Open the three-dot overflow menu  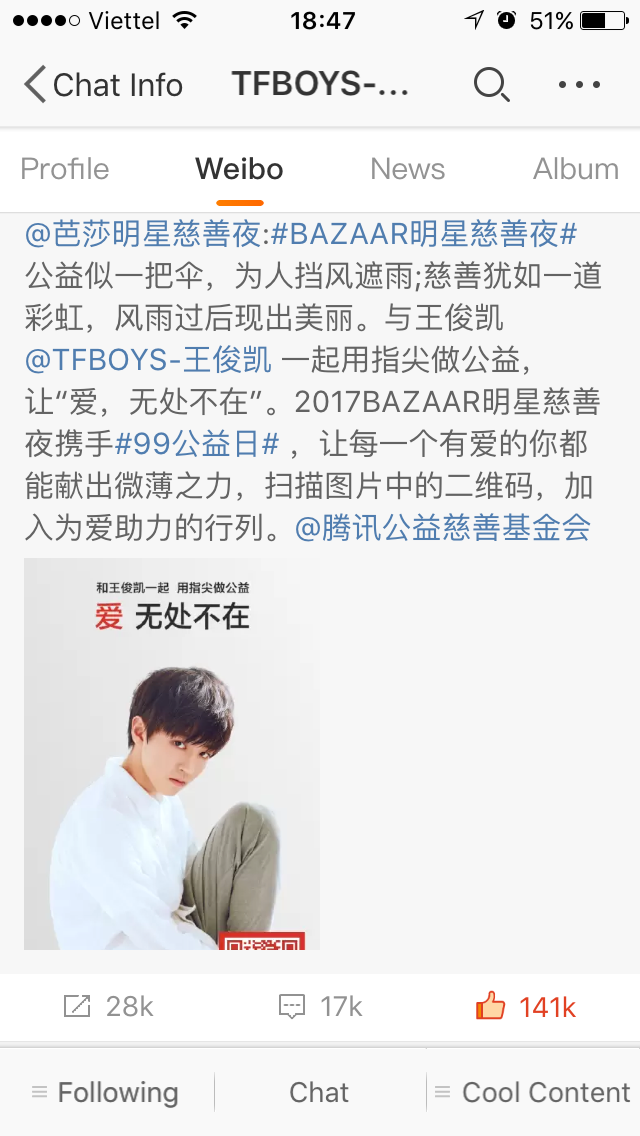(579, 85)
